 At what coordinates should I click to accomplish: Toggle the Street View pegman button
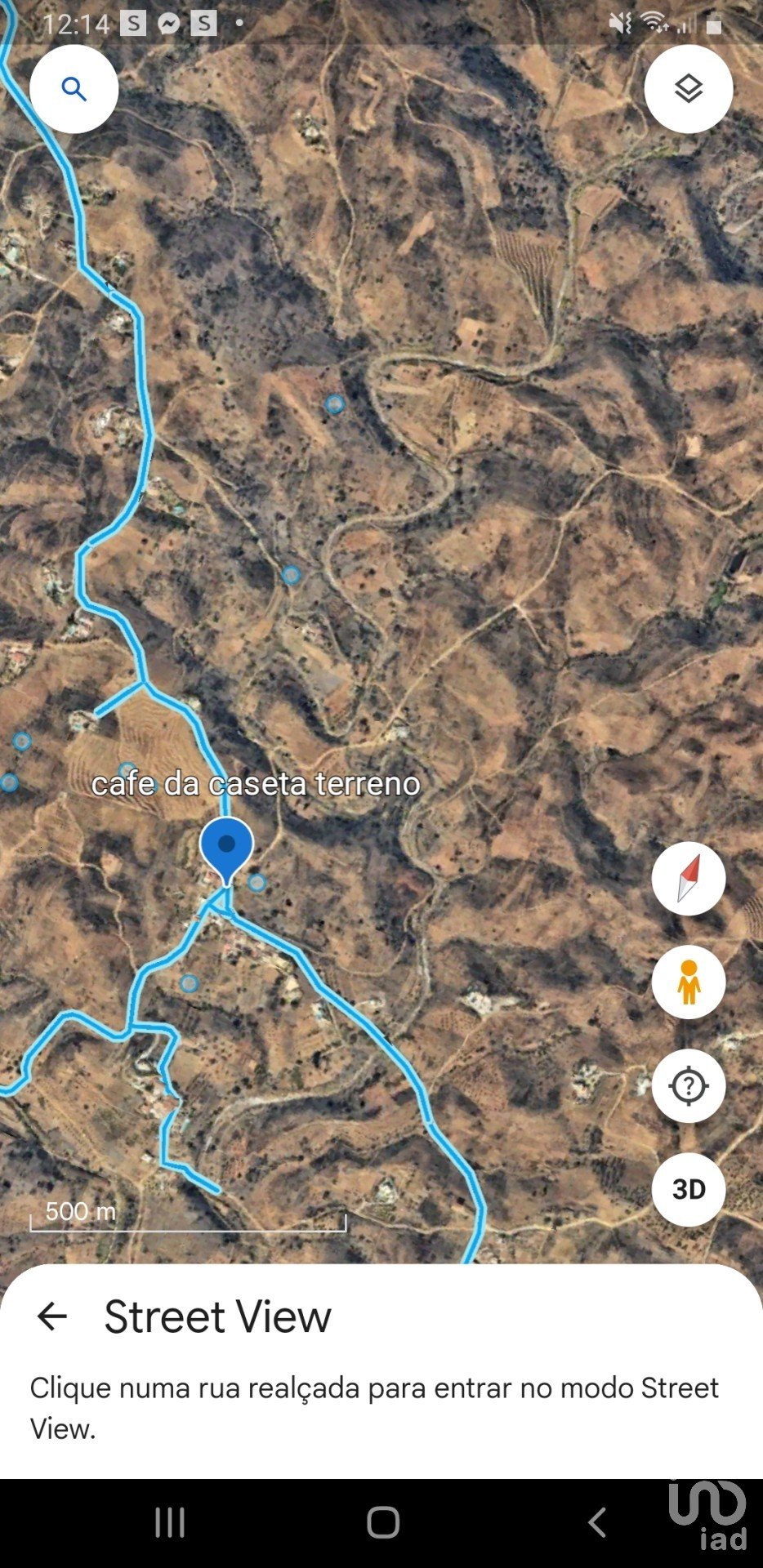[688, 982]
